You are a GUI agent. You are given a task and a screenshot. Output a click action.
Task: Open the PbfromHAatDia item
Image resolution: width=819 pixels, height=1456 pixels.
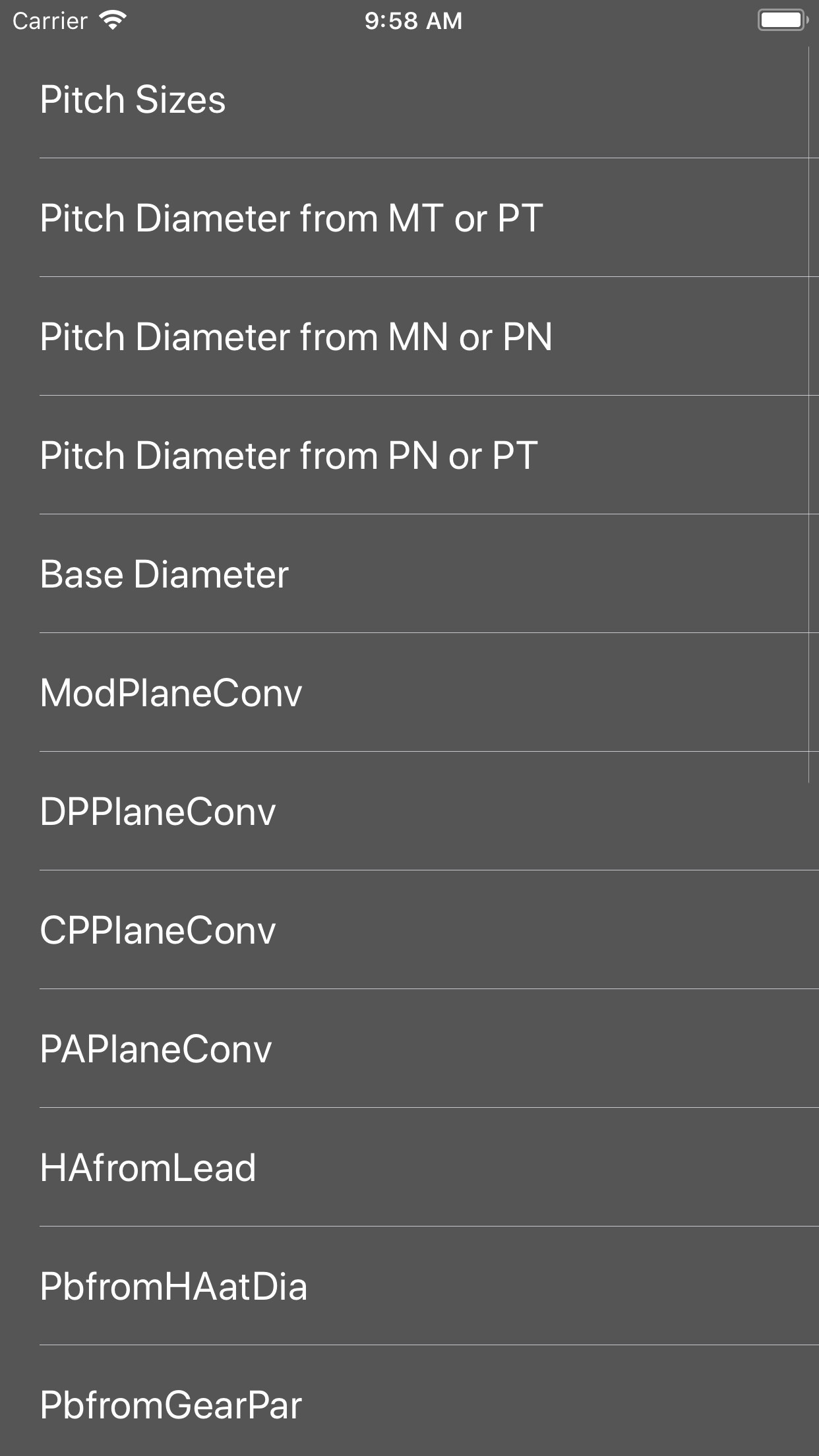click(409, 1286)
